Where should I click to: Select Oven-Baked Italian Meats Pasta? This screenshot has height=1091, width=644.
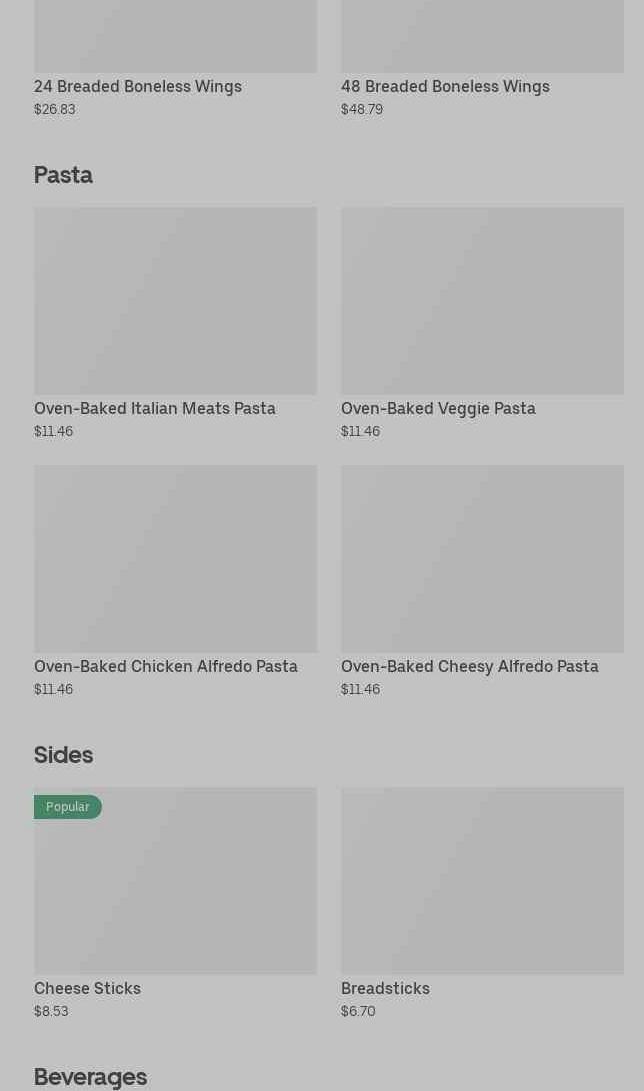click(x=175, y=320)
